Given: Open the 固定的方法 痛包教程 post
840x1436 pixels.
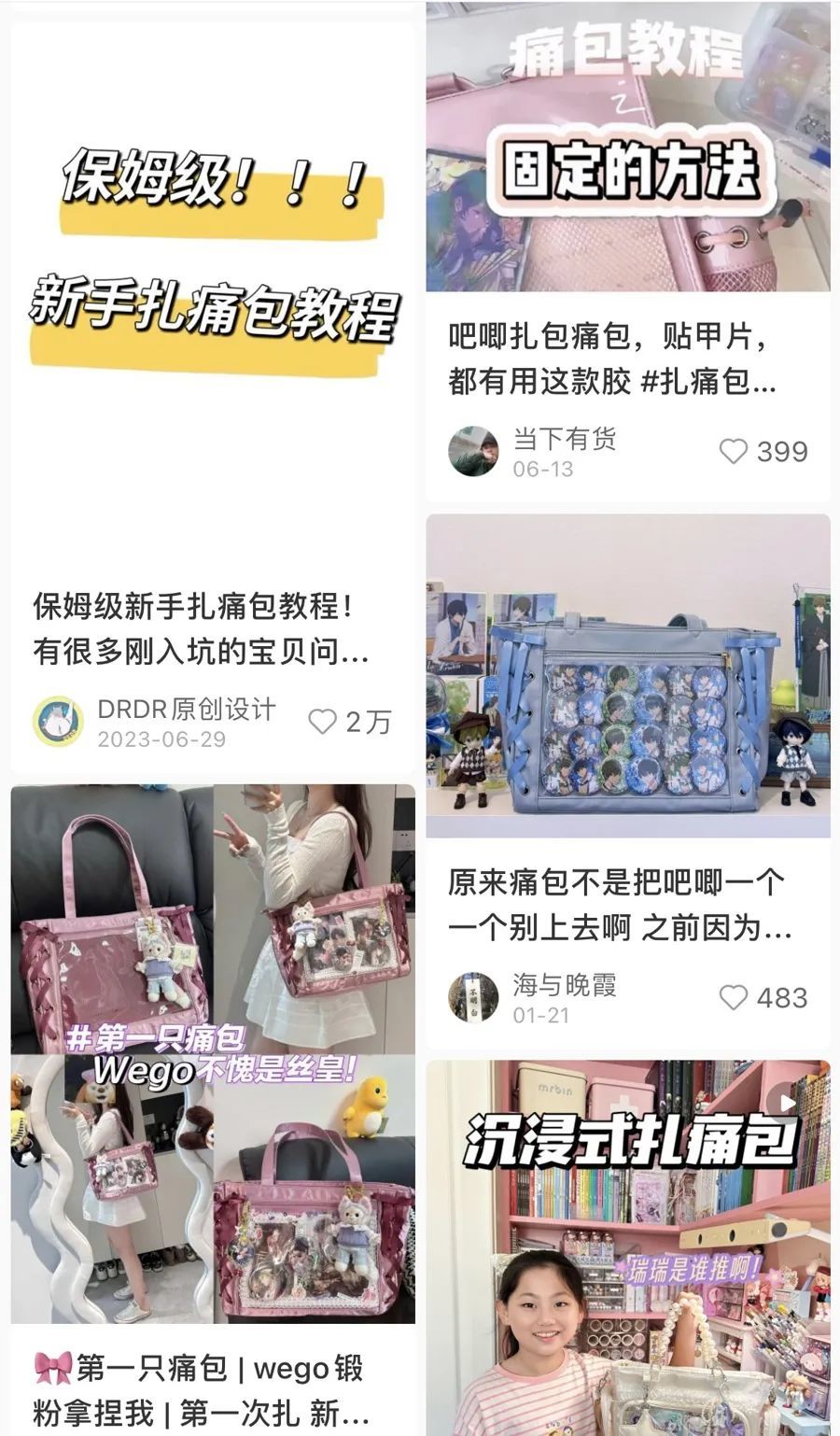Looking at the screenshot, I should tap(627, 149).
